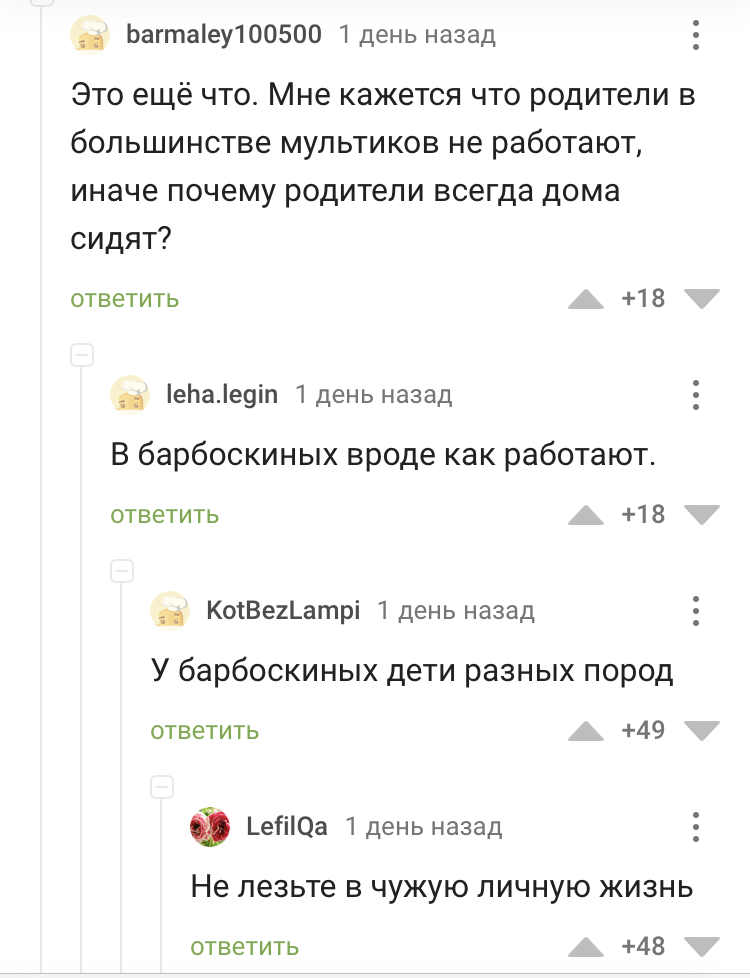
Task: Downvote leha.legin's comment
Action: coord(701,515)
